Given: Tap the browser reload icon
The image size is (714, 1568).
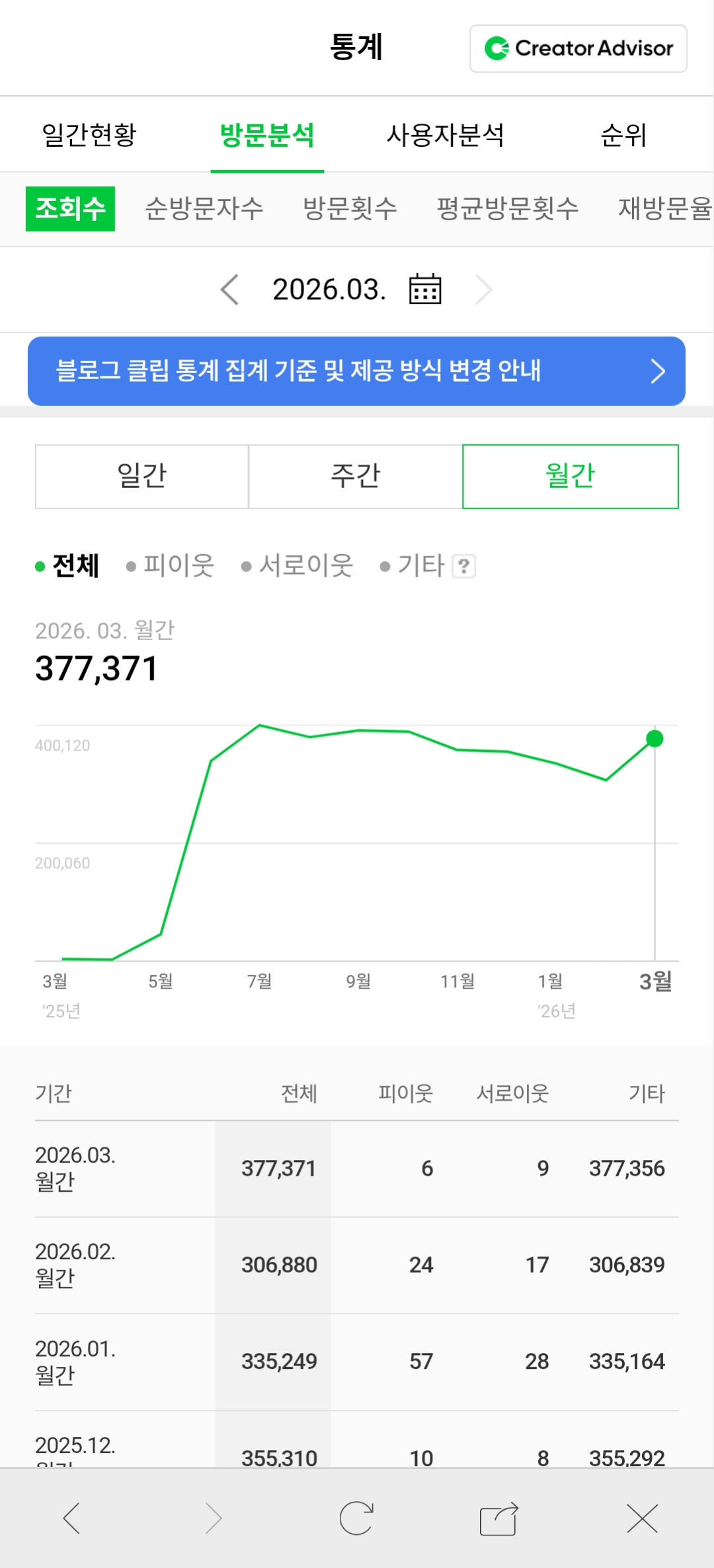Looking at the screenshot, I should [x=357, y=1518].
